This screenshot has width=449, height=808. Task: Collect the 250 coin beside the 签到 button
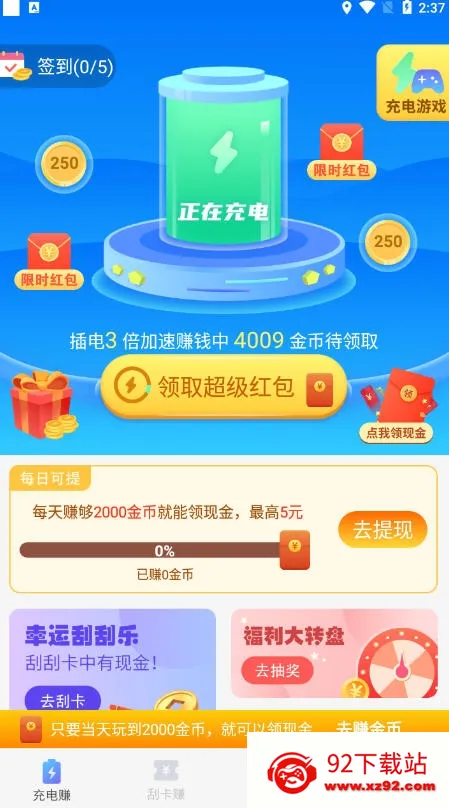tap(64, 164)
